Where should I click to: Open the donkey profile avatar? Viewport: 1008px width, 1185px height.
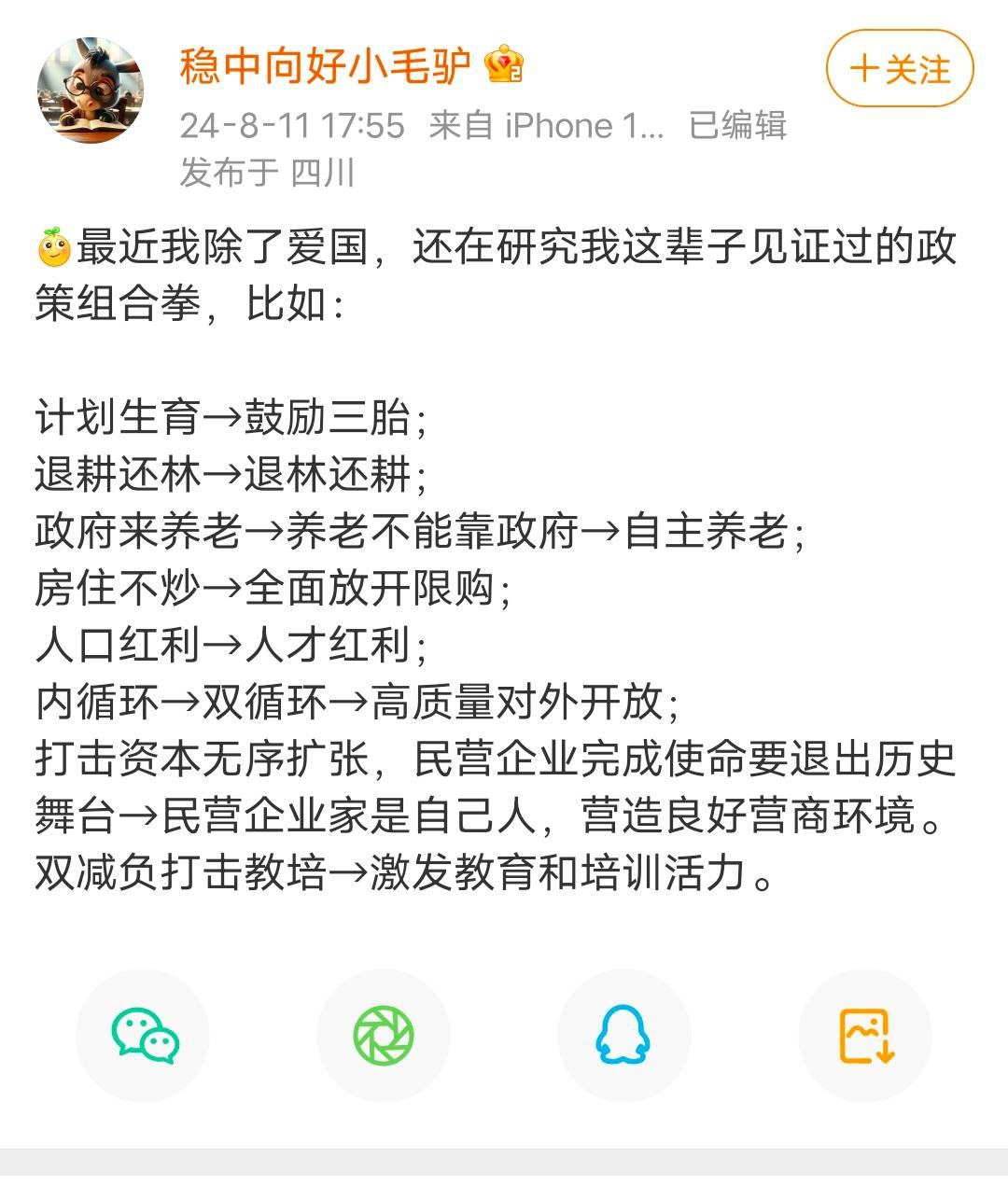(x=91, y=91)
